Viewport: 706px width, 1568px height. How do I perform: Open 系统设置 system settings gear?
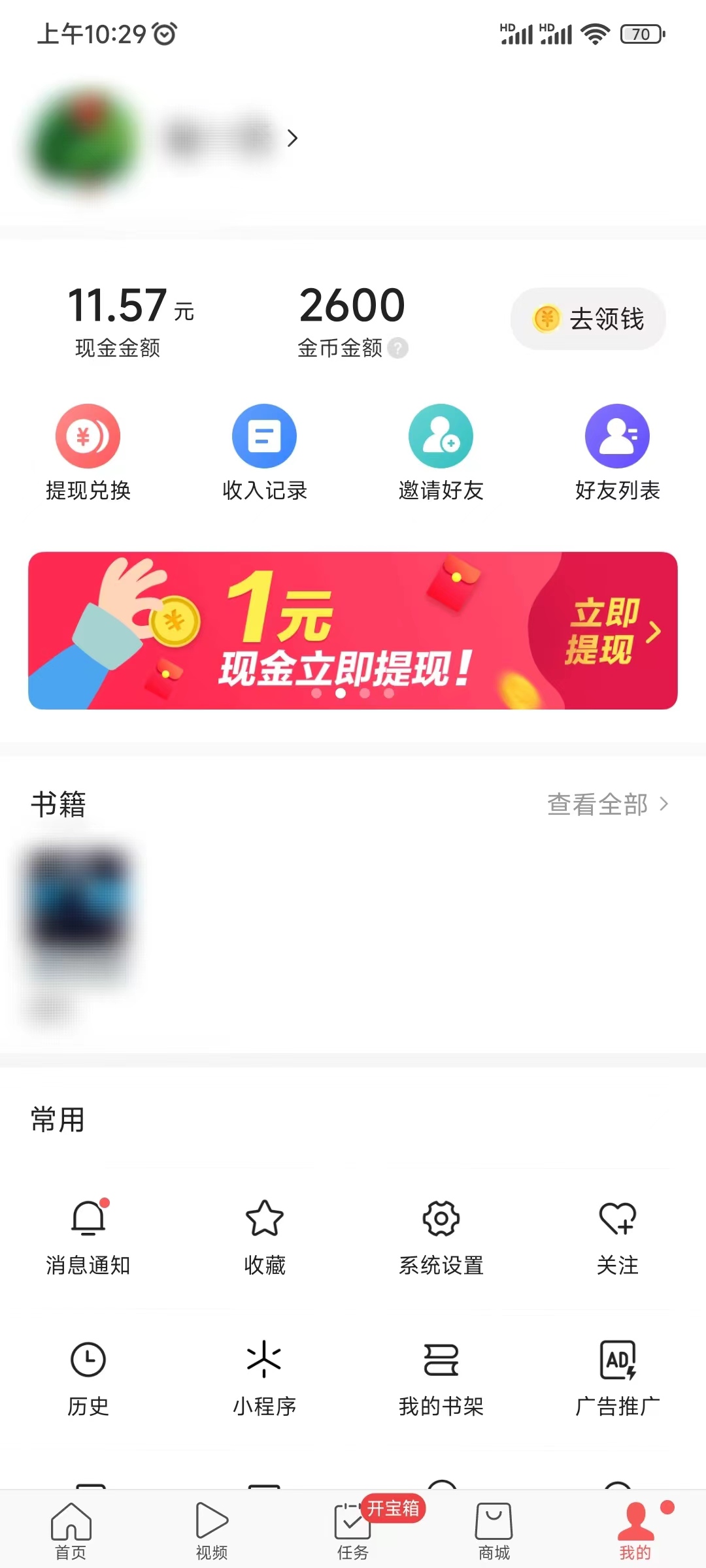[x=441, y=1218]
